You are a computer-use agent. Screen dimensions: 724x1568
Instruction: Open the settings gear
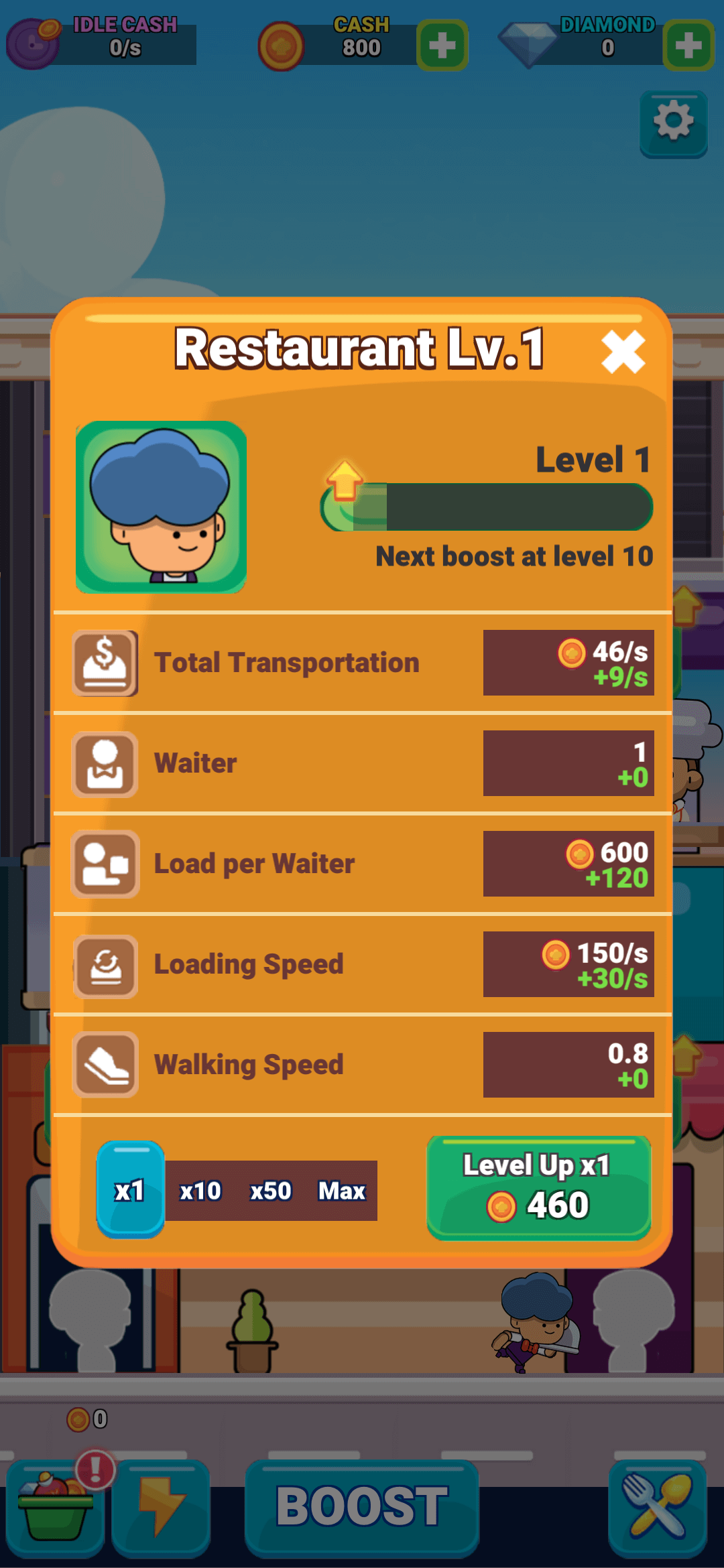tap(673, 123)
